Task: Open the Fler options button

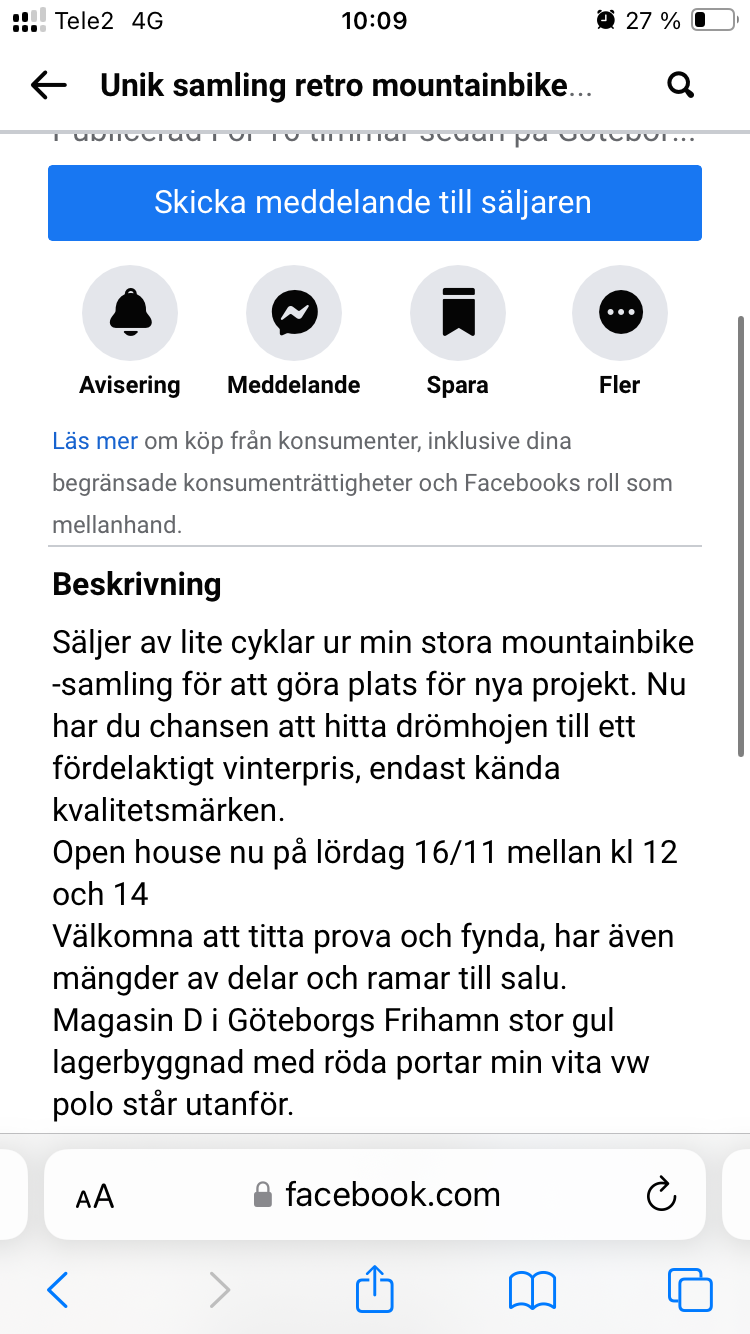Action: pos(620,313)
